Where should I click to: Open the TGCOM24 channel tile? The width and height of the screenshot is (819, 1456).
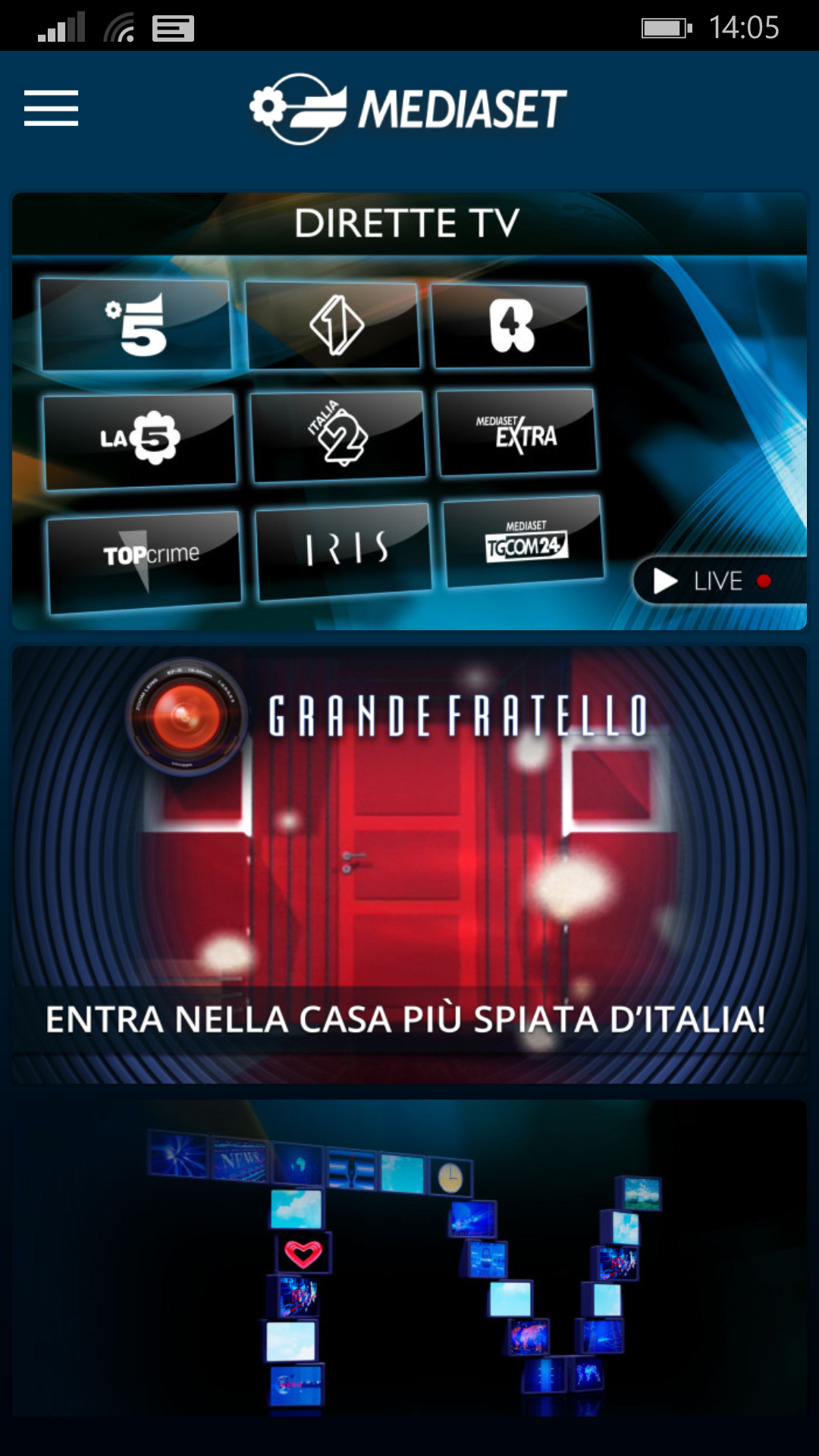pos(525,541)
